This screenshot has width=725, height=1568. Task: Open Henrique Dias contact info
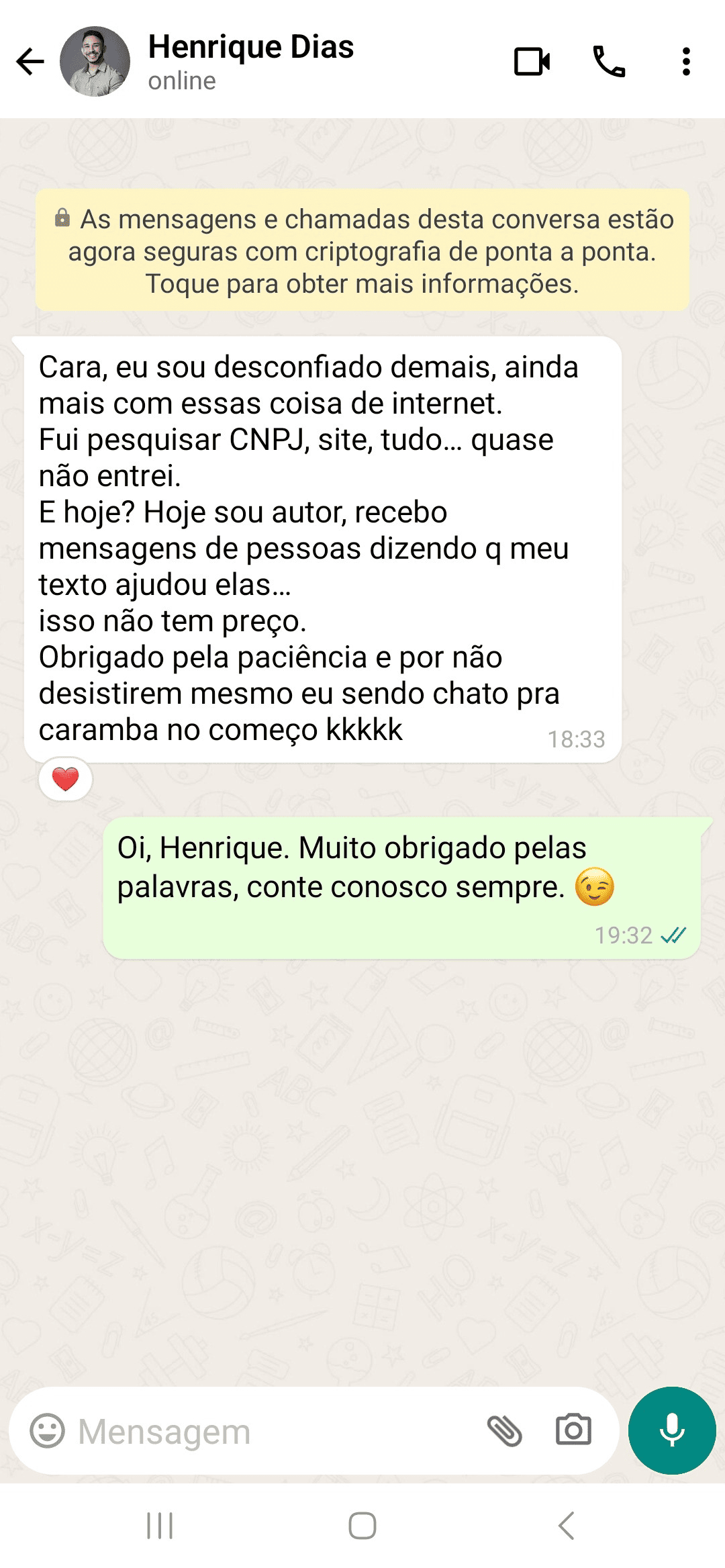(250, 60)
